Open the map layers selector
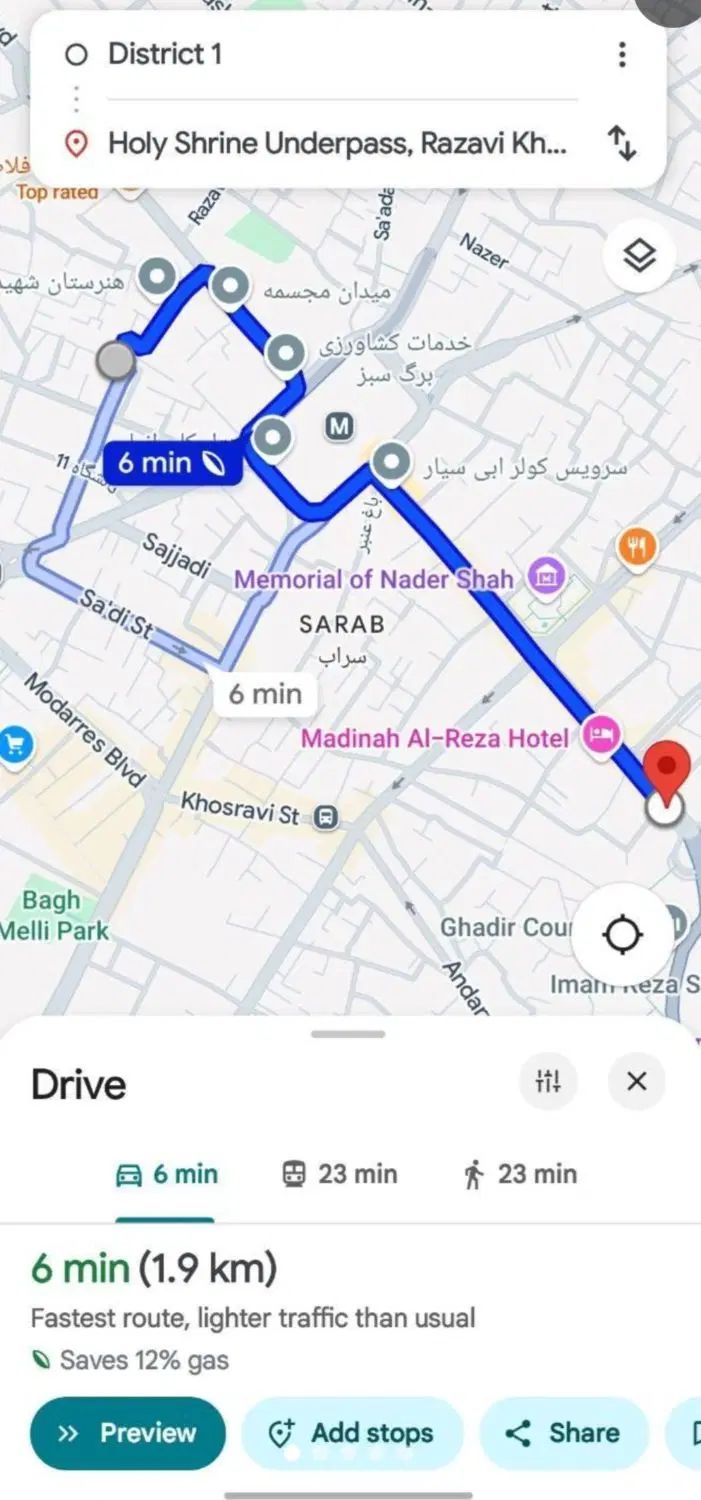The width and height of the screenshot is (701, 1500). click(640, 257)
